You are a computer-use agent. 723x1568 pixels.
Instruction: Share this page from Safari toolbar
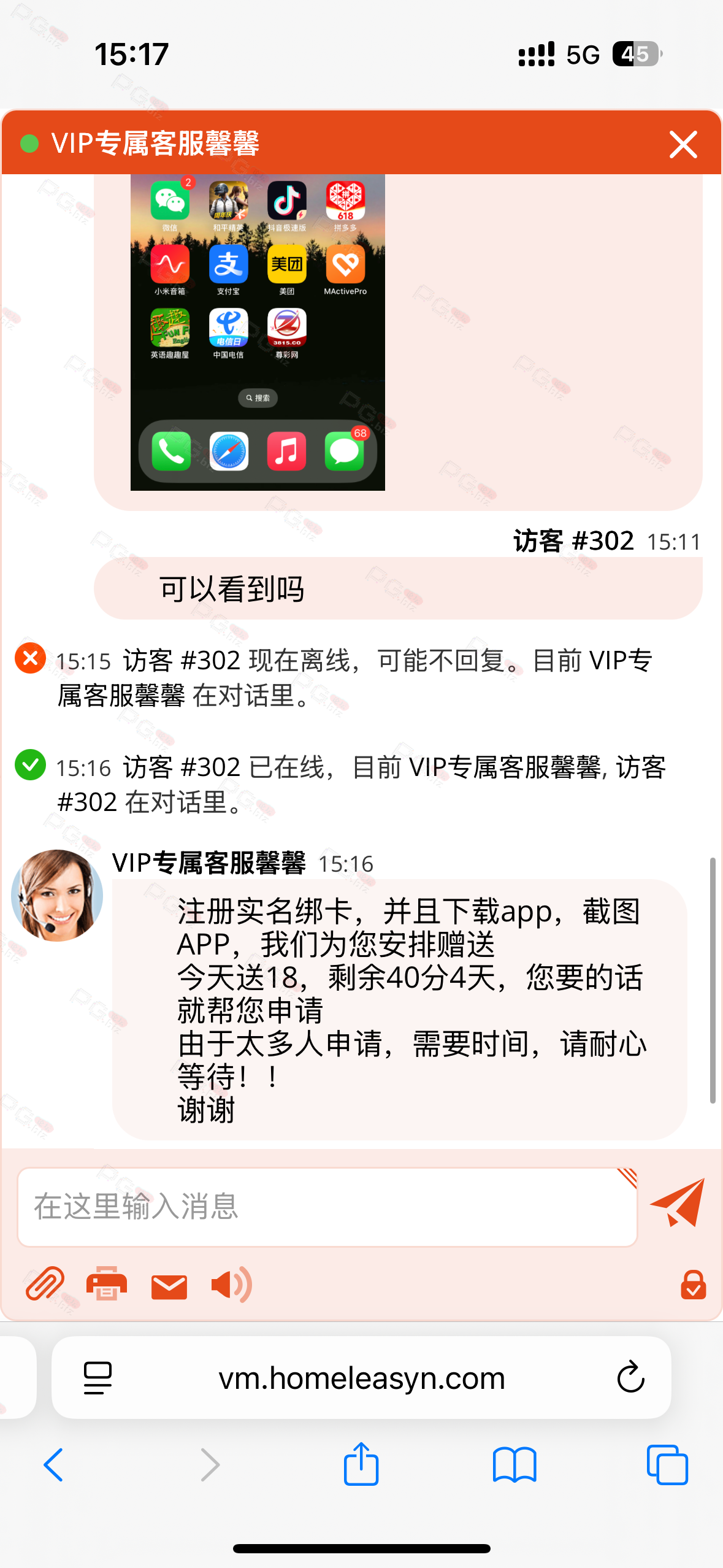pos(361,1464)
